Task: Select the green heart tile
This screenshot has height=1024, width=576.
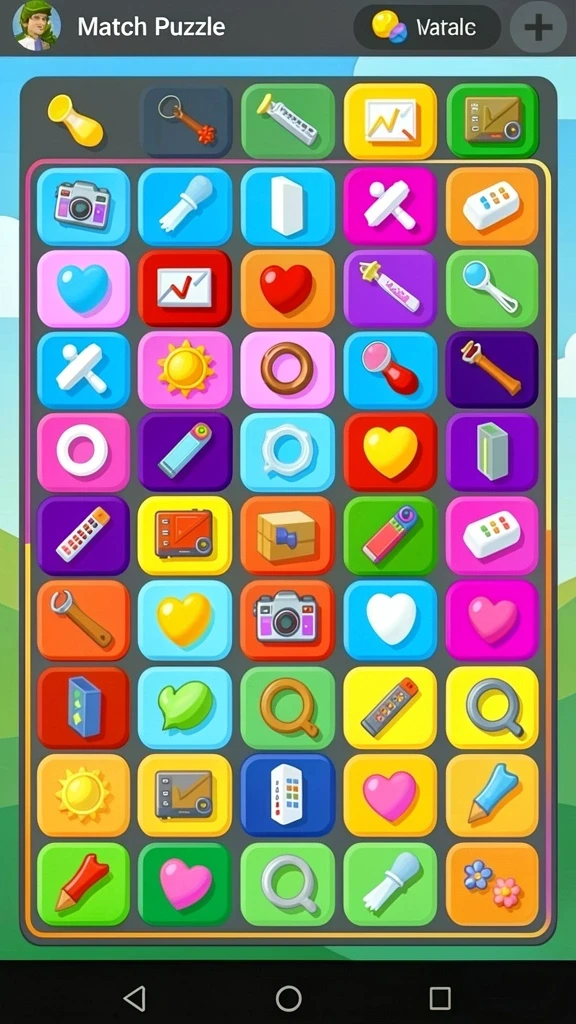Action: pyautogui.click(x=185, y=707)
